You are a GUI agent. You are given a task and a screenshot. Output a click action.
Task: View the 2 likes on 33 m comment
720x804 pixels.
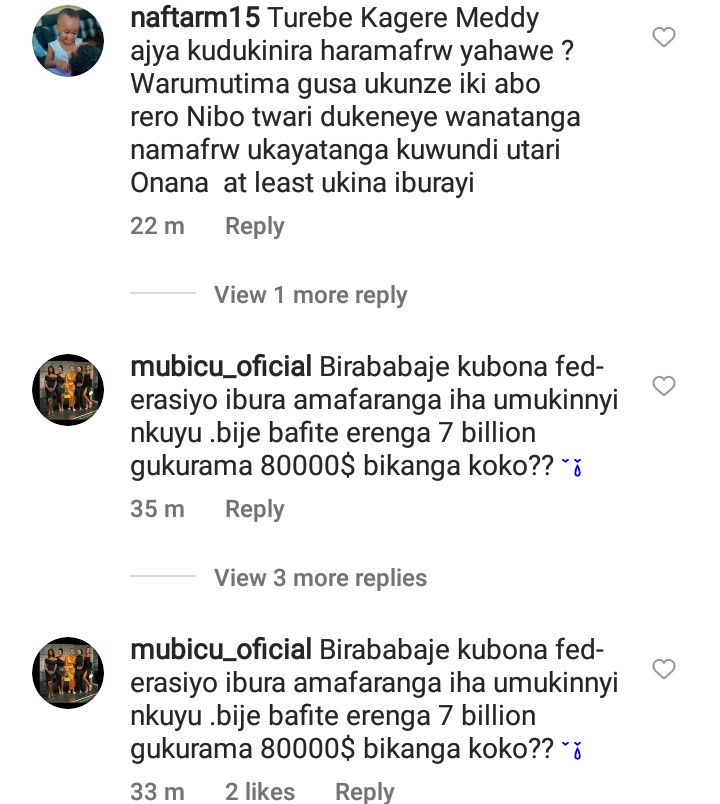pos(259,792)
